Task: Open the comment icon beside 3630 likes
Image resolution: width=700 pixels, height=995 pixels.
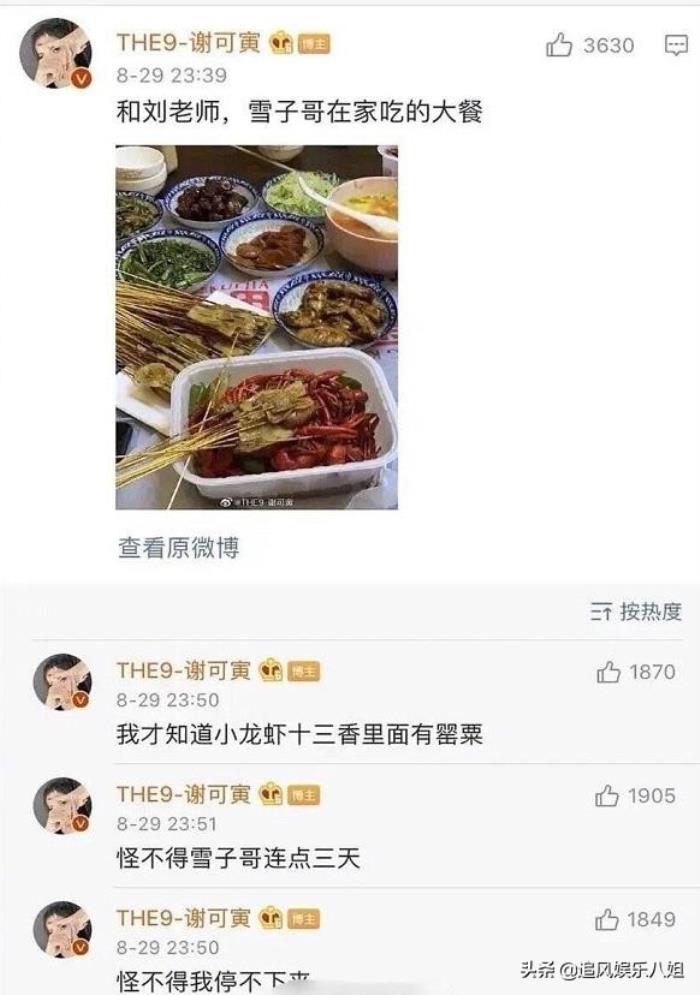Action: point(676,45)
